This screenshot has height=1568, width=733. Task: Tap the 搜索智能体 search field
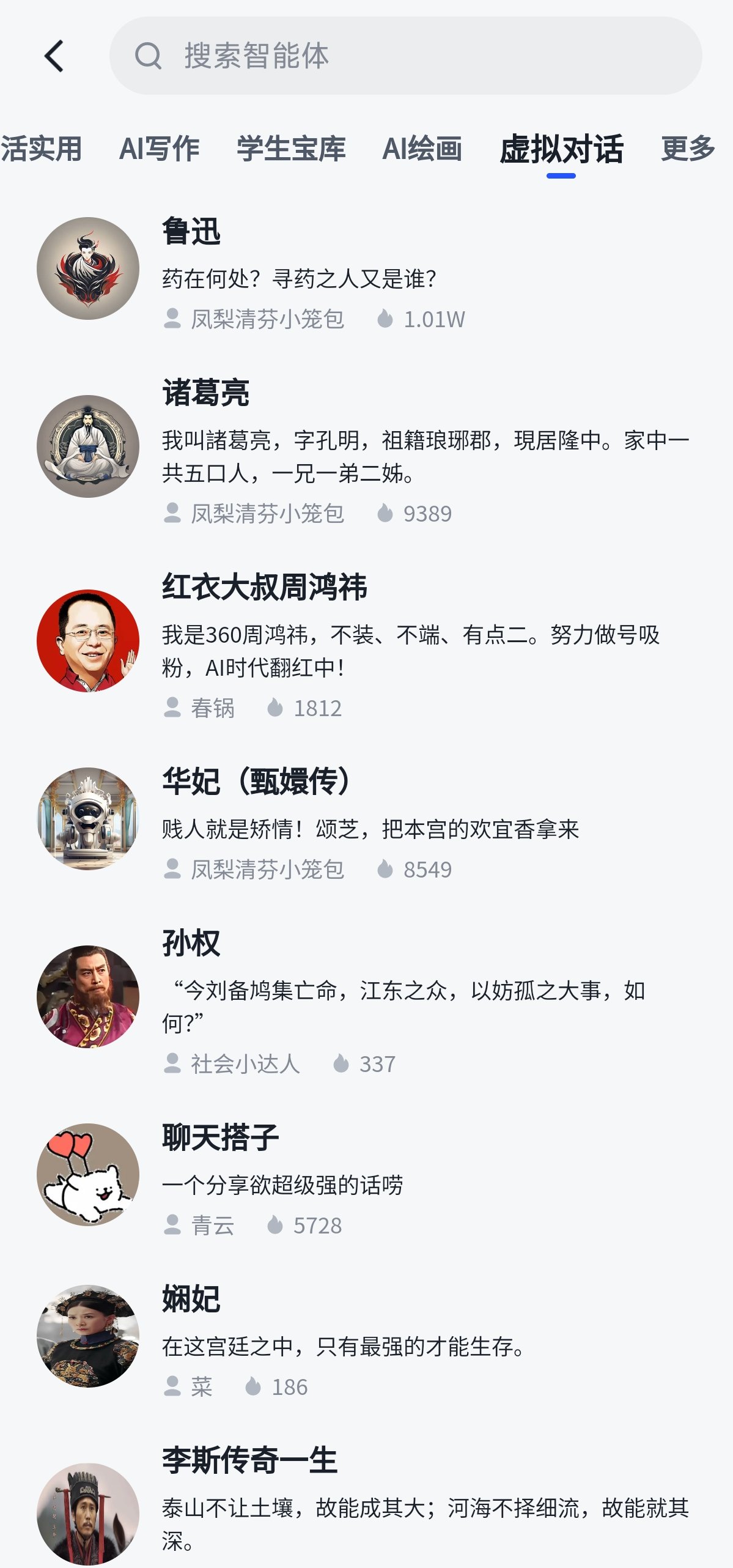pos(405,56)
